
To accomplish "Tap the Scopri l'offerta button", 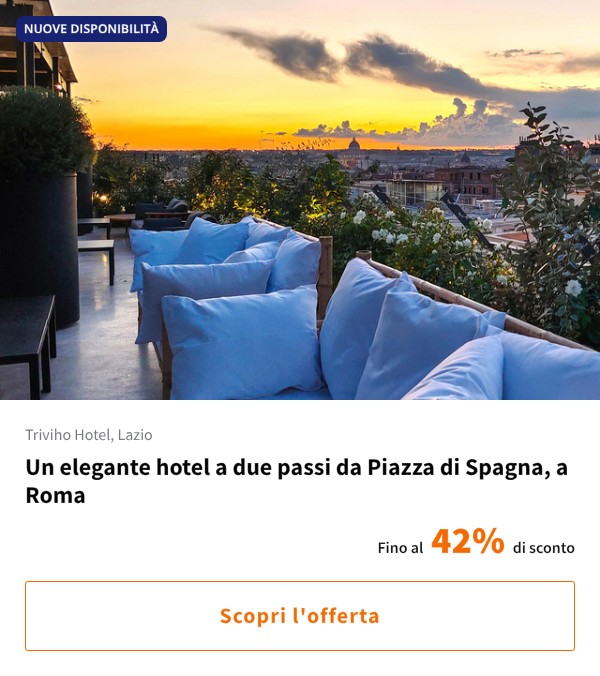I will [x=300, y=616].
